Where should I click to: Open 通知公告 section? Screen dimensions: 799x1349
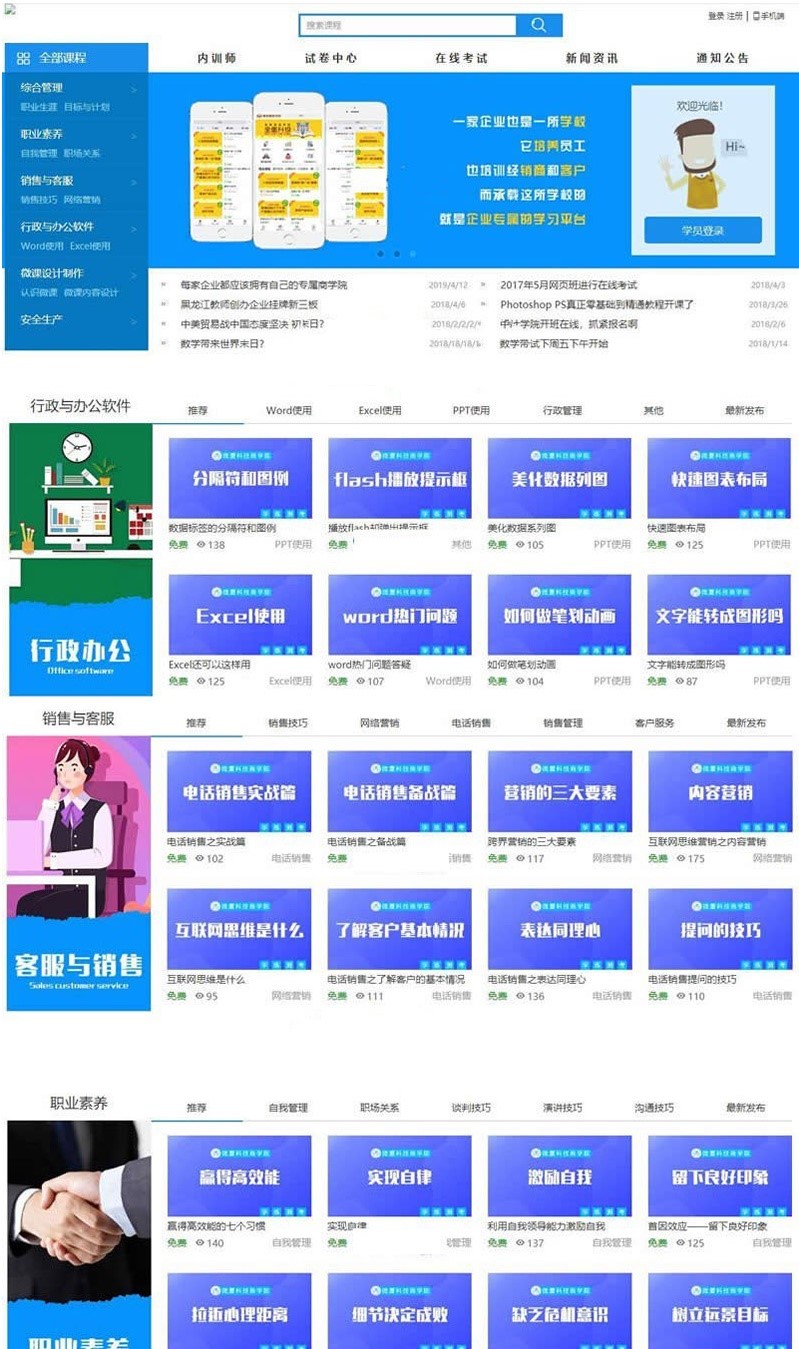pyautogui.click(x=722, y=58)
